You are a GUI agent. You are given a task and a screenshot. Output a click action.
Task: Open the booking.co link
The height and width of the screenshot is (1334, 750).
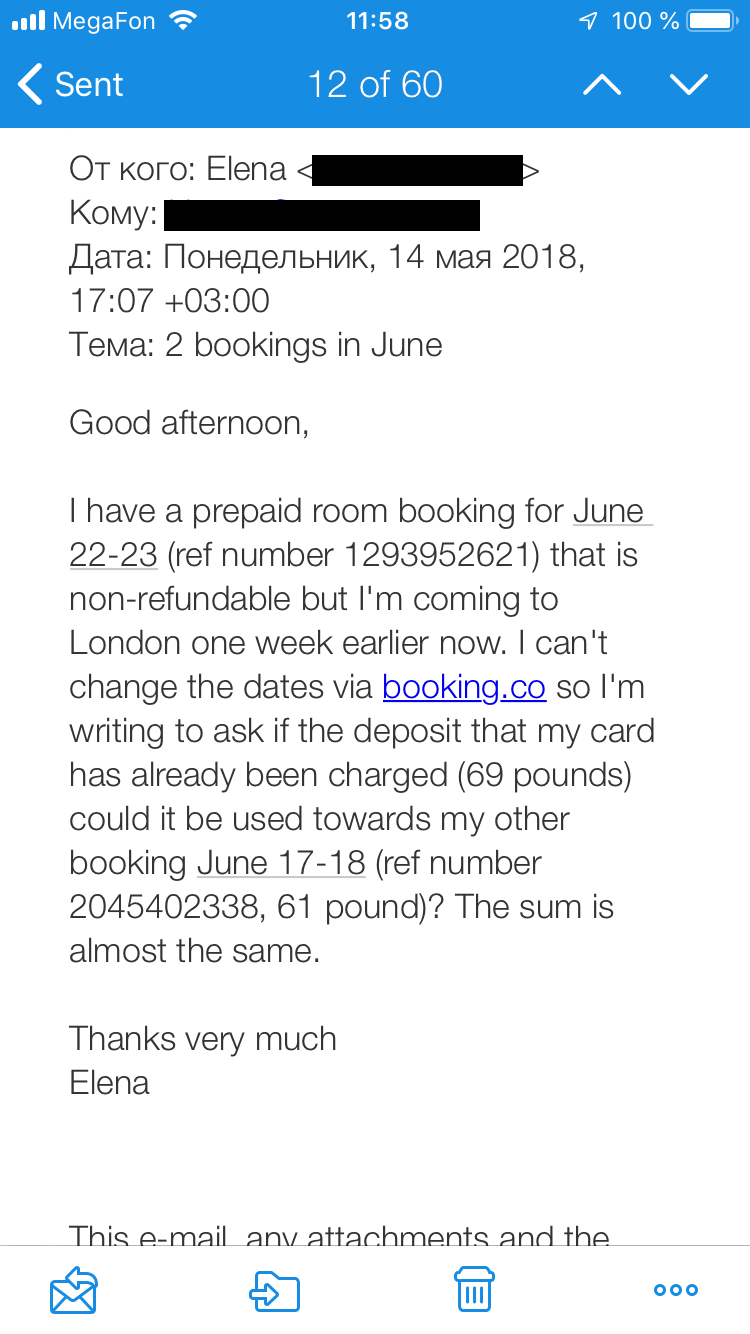point(464,687)
